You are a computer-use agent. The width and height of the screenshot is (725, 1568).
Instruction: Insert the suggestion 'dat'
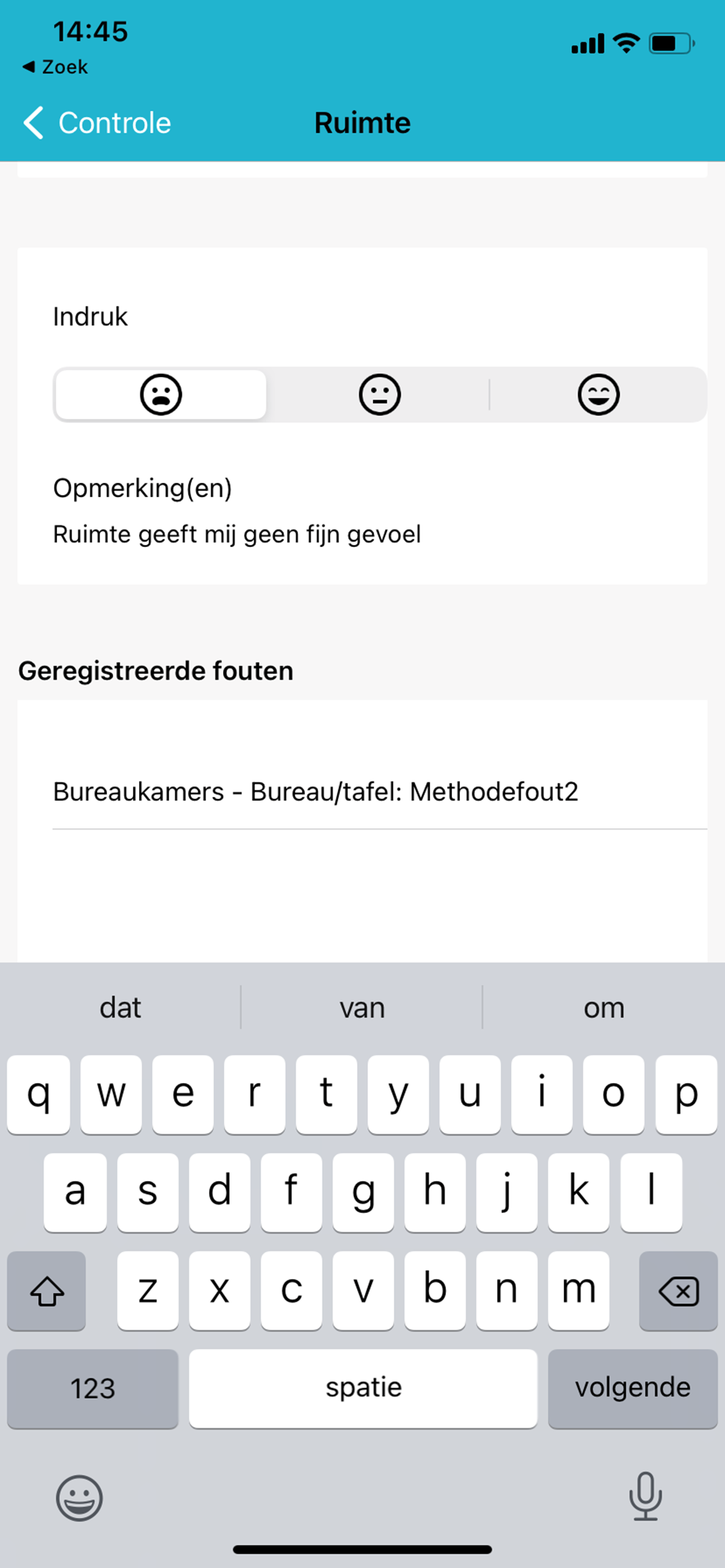click(x=120, y=1008)
